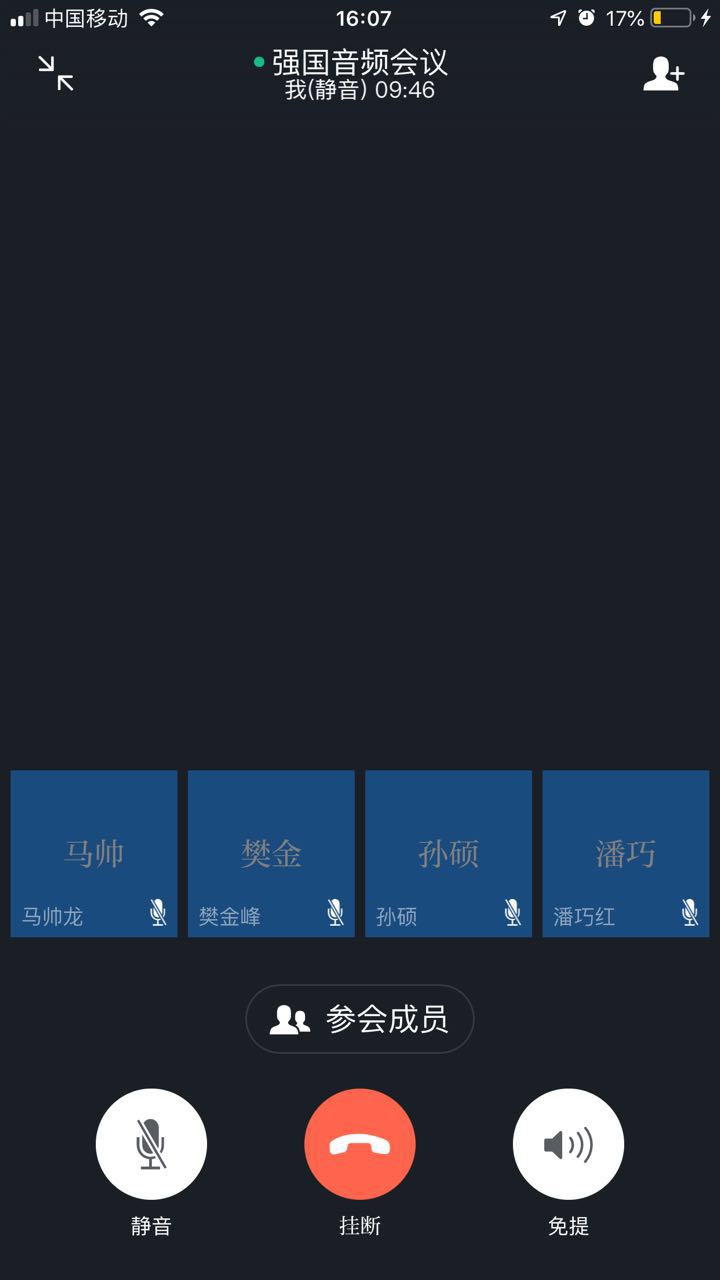Add a participant to the meeting
The width and height of the screenshot is (720, 1280).
[663, 74]
